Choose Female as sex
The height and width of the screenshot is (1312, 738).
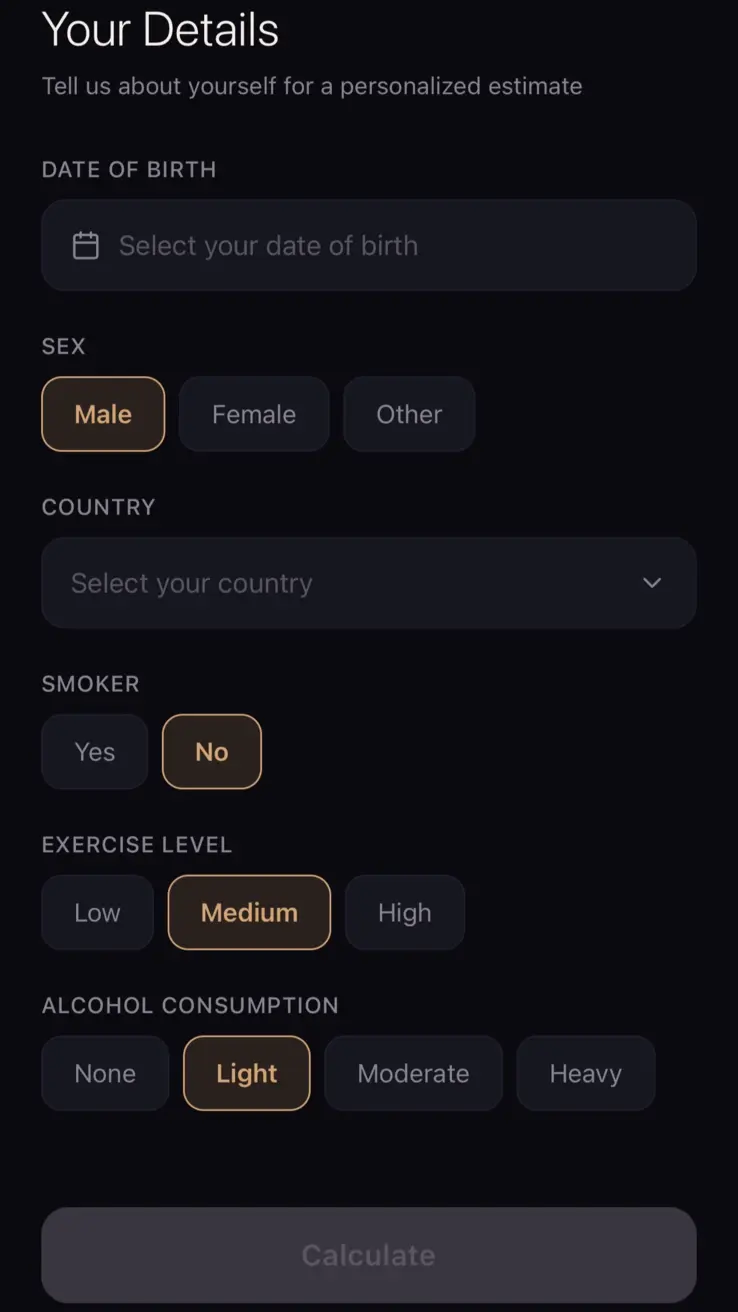click(x=254, y=414)
